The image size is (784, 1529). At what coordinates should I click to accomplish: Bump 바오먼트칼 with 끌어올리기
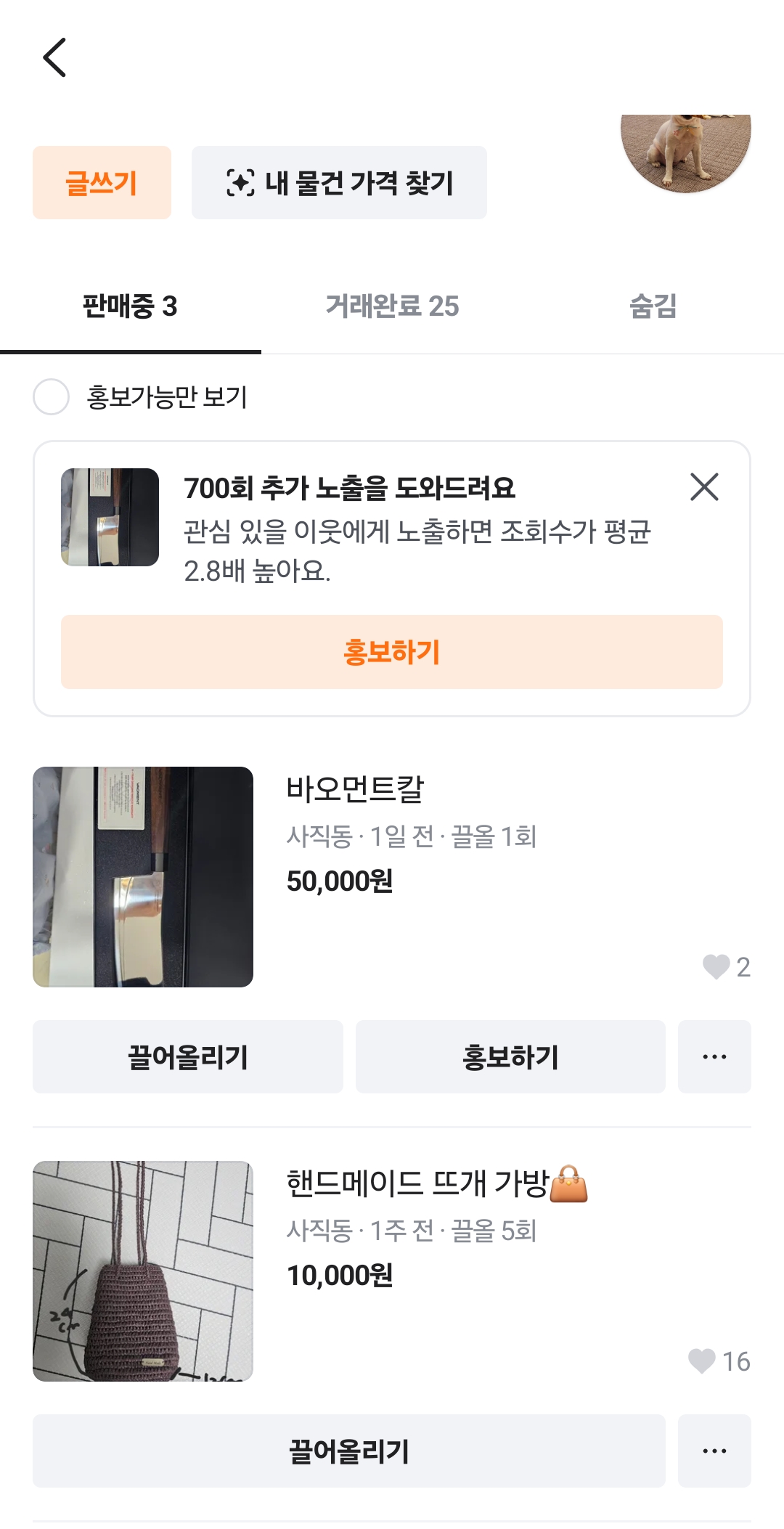pos(188,1057)
